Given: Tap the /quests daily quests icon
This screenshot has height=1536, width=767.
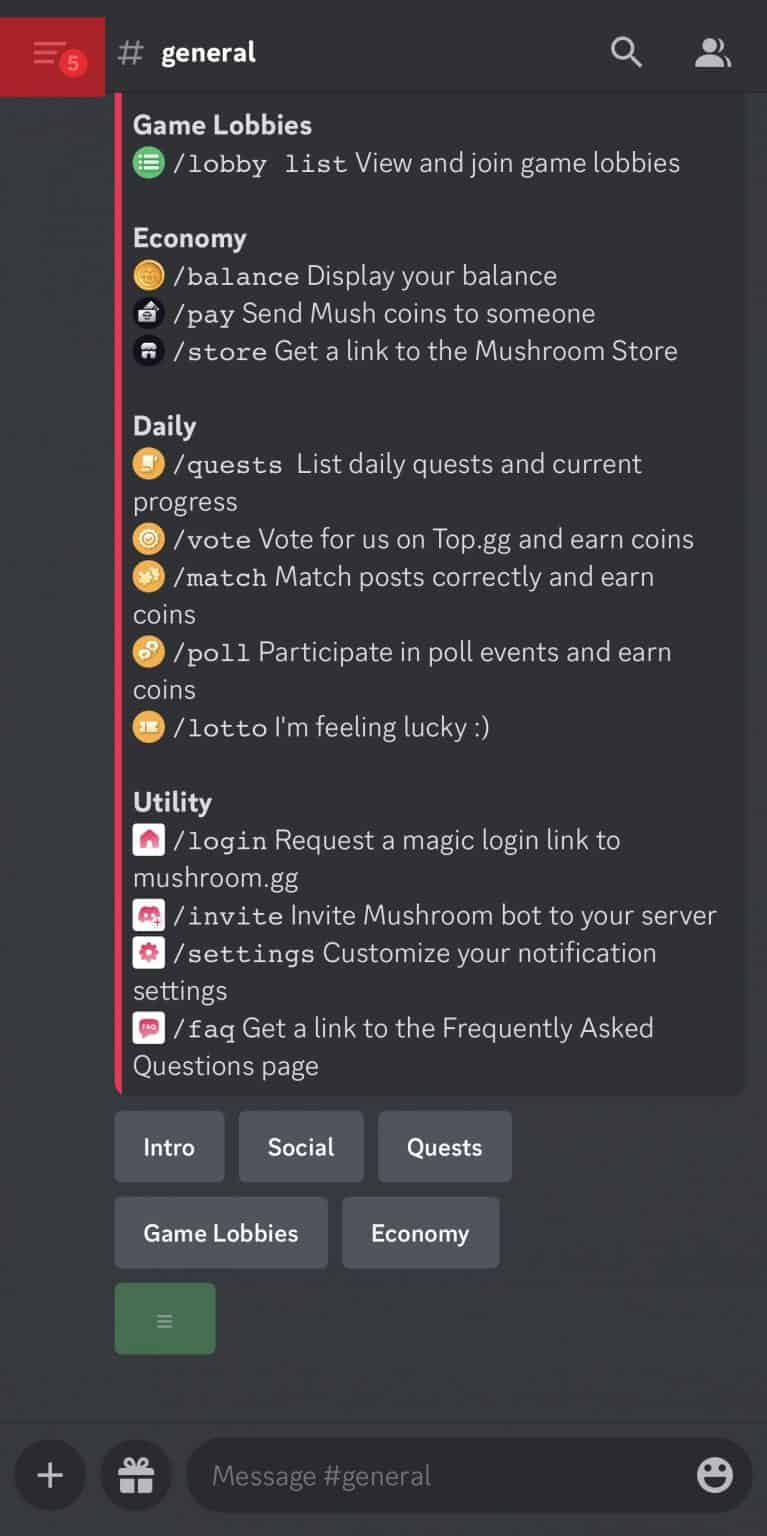Looking at the screenshot, I should click(x=148, y=463).
